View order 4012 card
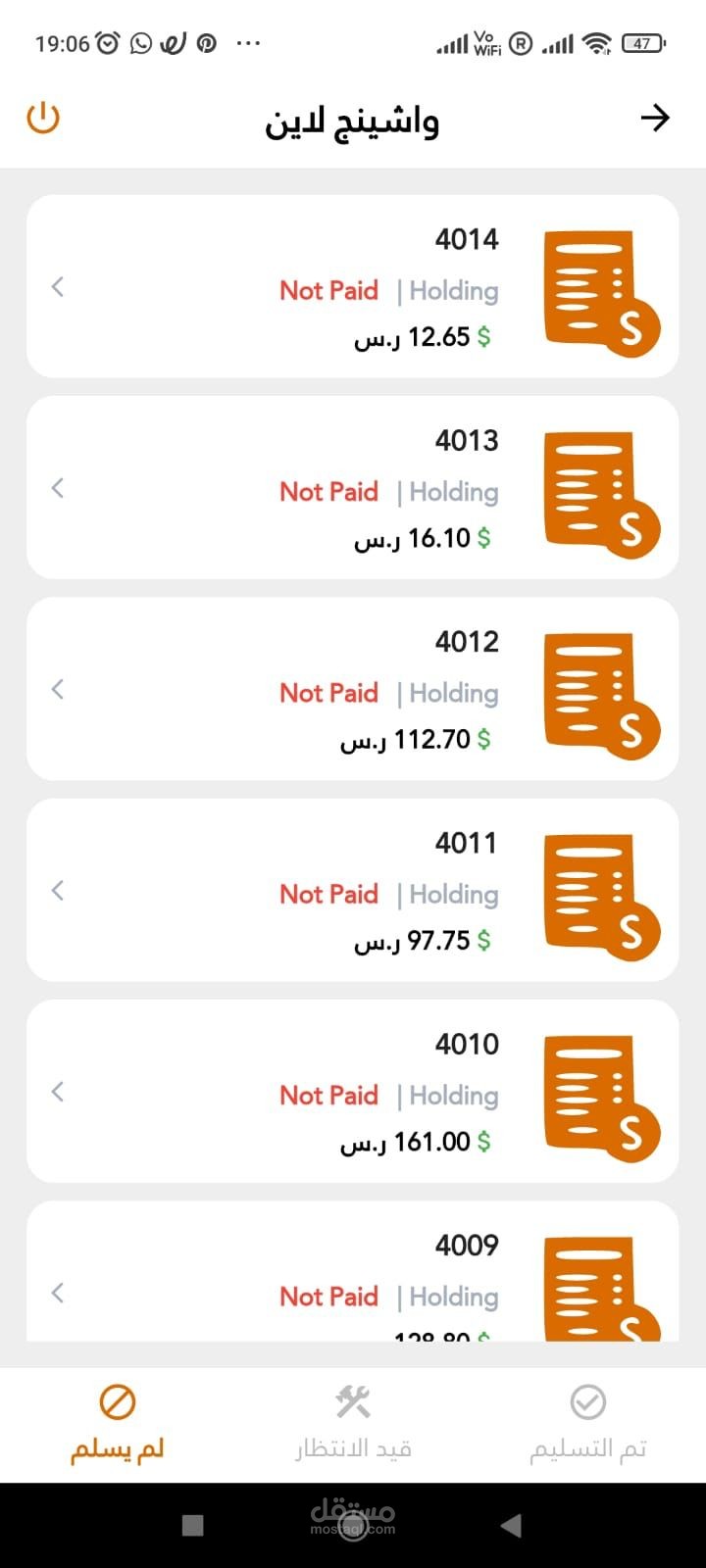This screenshot has height=1568, width=706. point(353,688)
